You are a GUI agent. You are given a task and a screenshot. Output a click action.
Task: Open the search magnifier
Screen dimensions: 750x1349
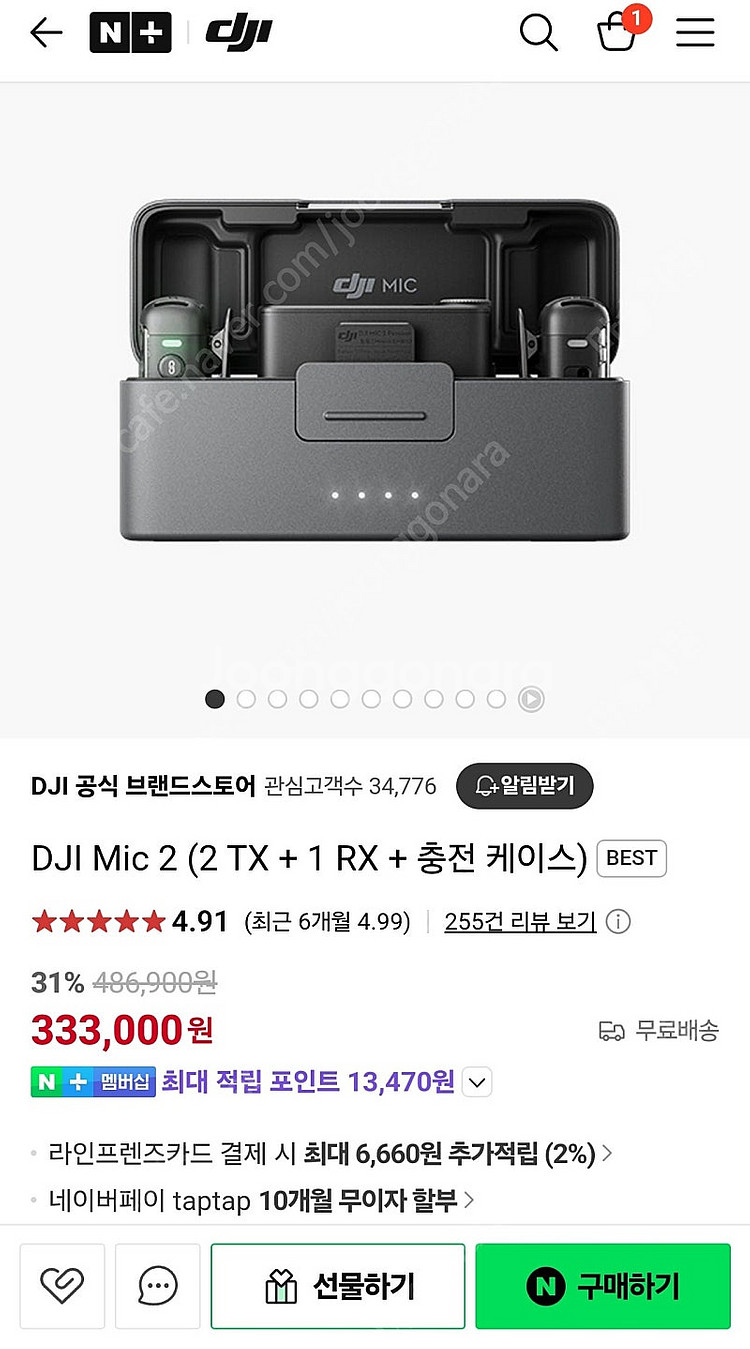pyautogui.click(x=538, y=33)
